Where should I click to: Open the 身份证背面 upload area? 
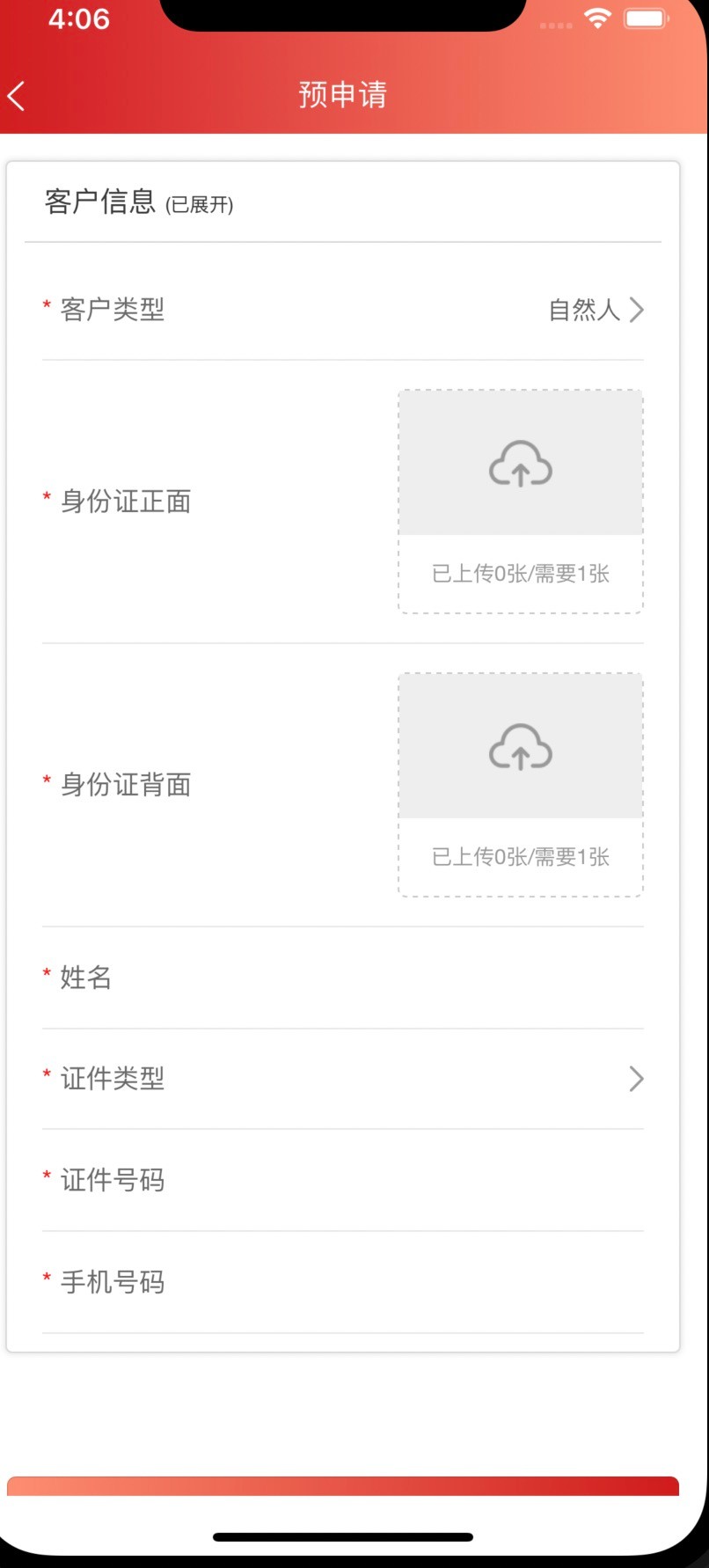pyautogui.click(x=521, y=783)
